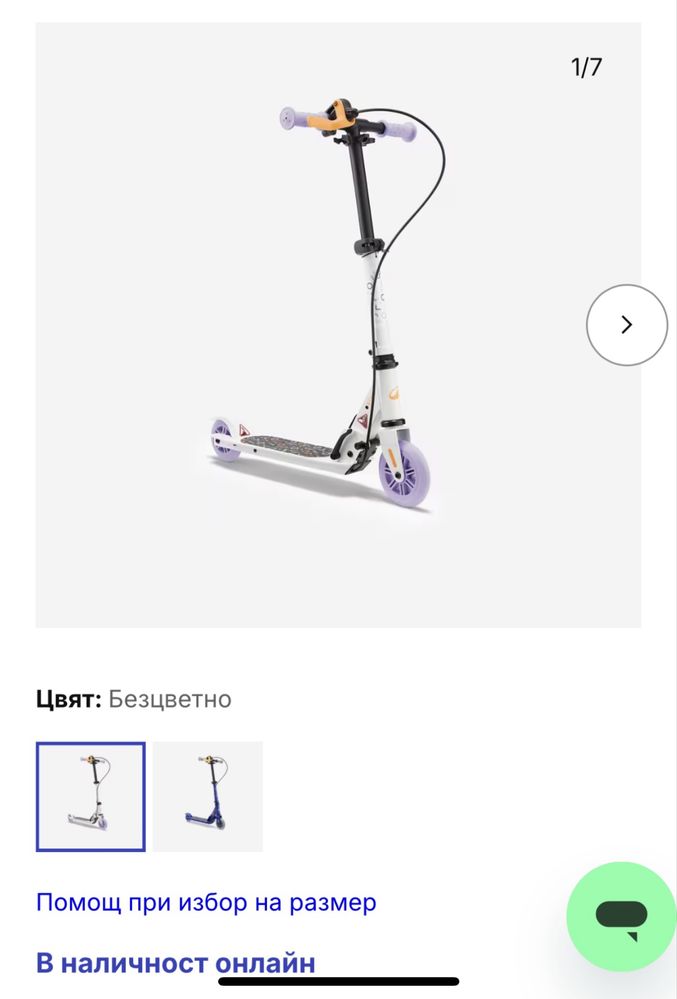The image size is (677, 999).
Task: Show the next product image
Action: 626,324
